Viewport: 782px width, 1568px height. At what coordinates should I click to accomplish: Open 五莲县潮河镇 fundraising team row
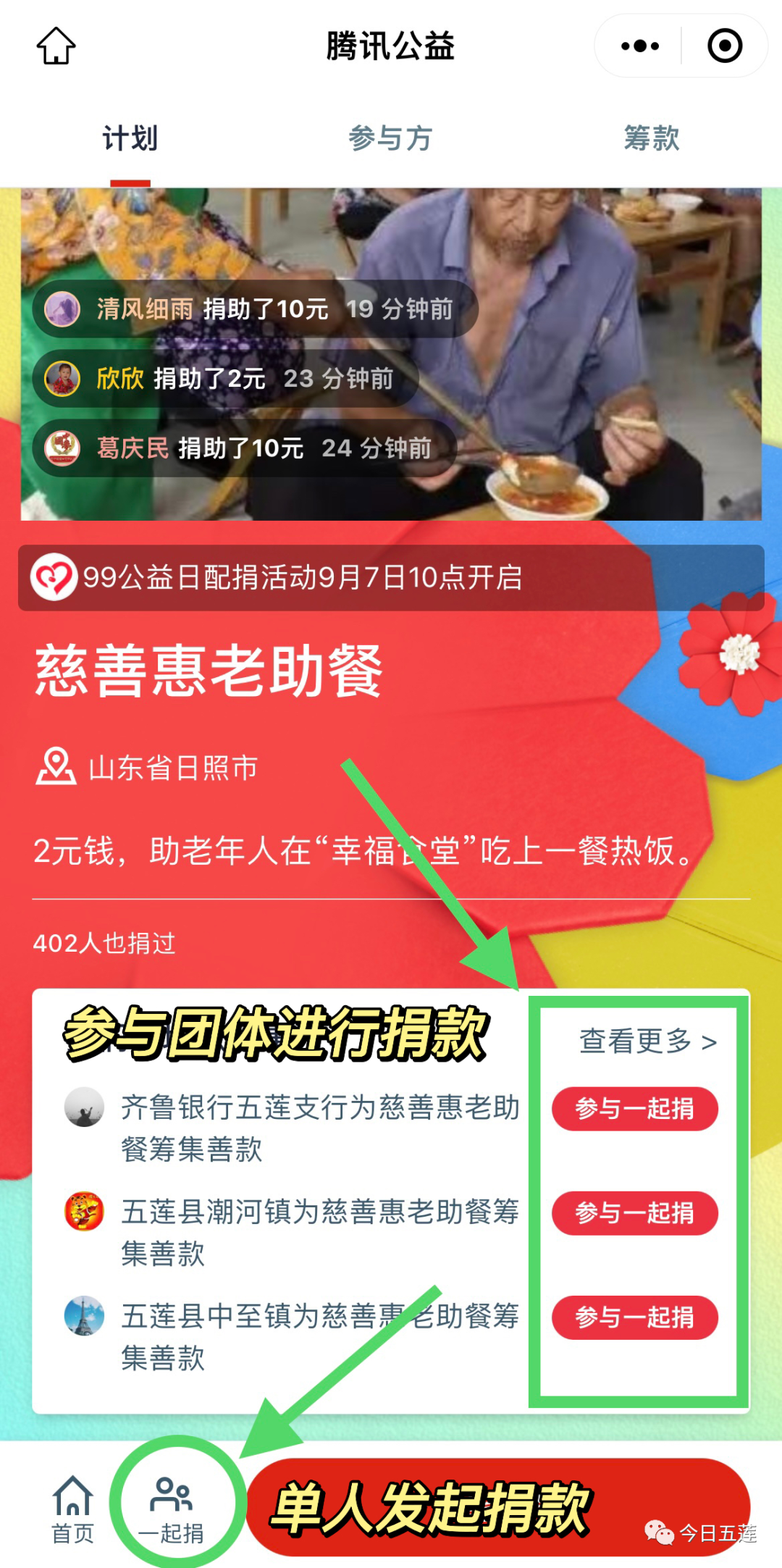319,1232
